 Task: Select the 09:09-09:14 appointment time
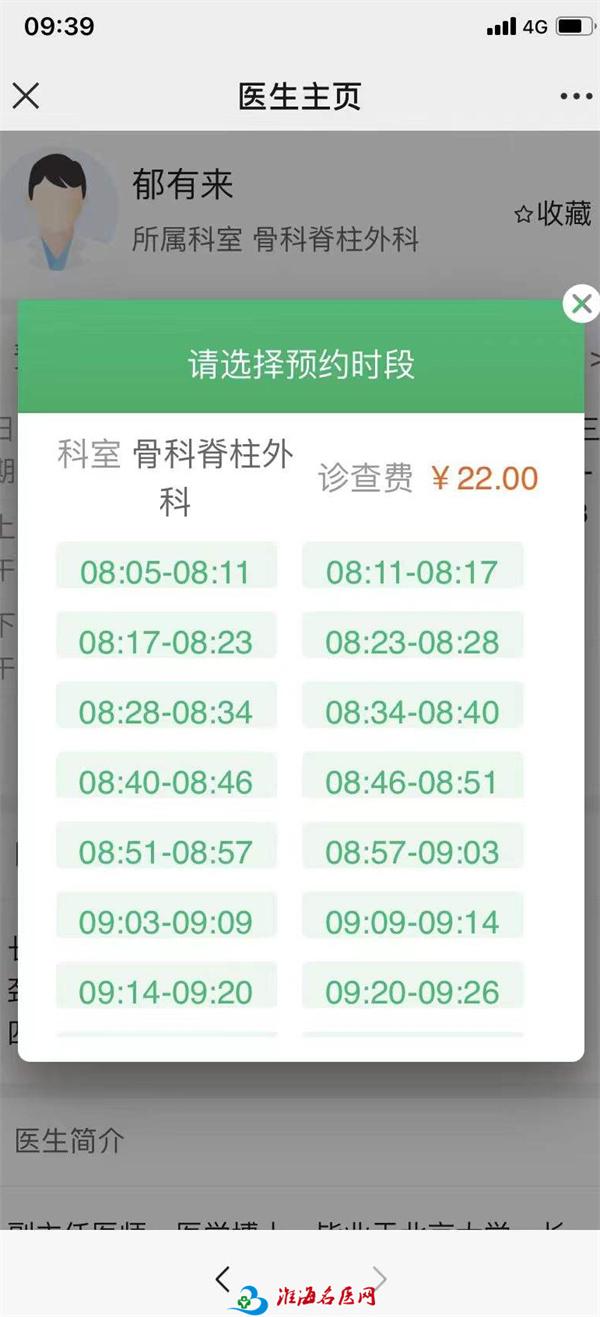(412, 920)
